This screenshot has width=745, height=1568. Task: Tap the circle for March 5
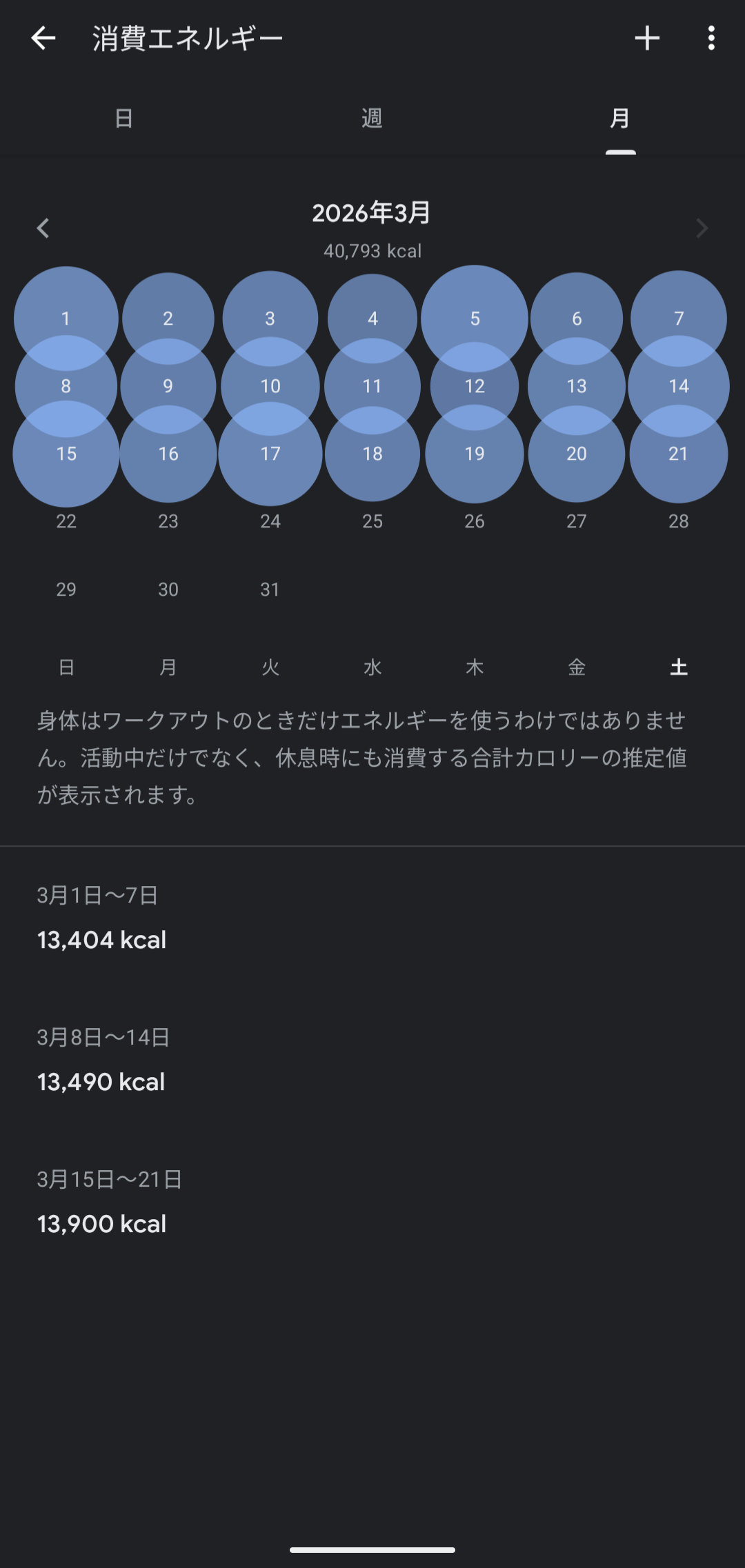pos(474,318)
